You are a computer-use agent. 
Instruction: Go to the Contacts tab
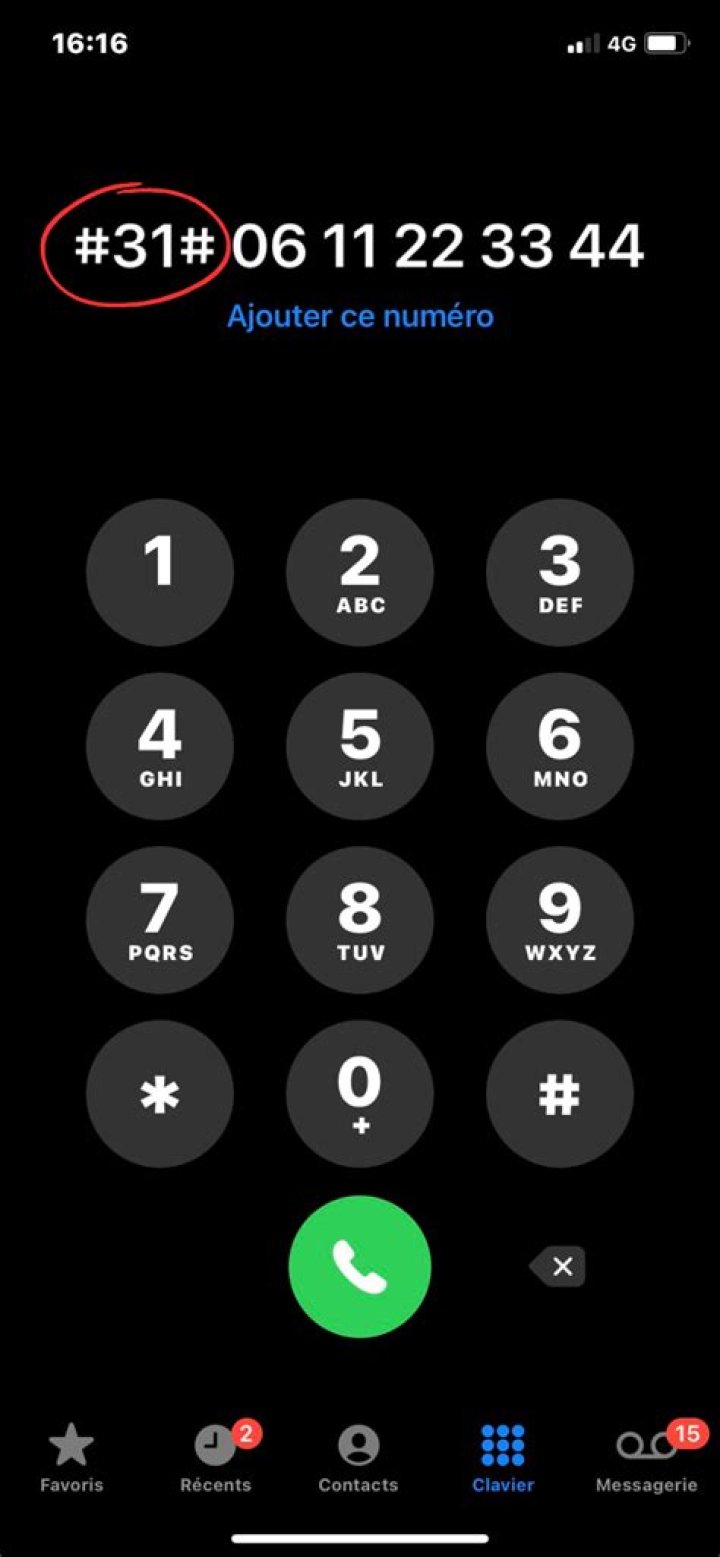tap(358, 1458)
